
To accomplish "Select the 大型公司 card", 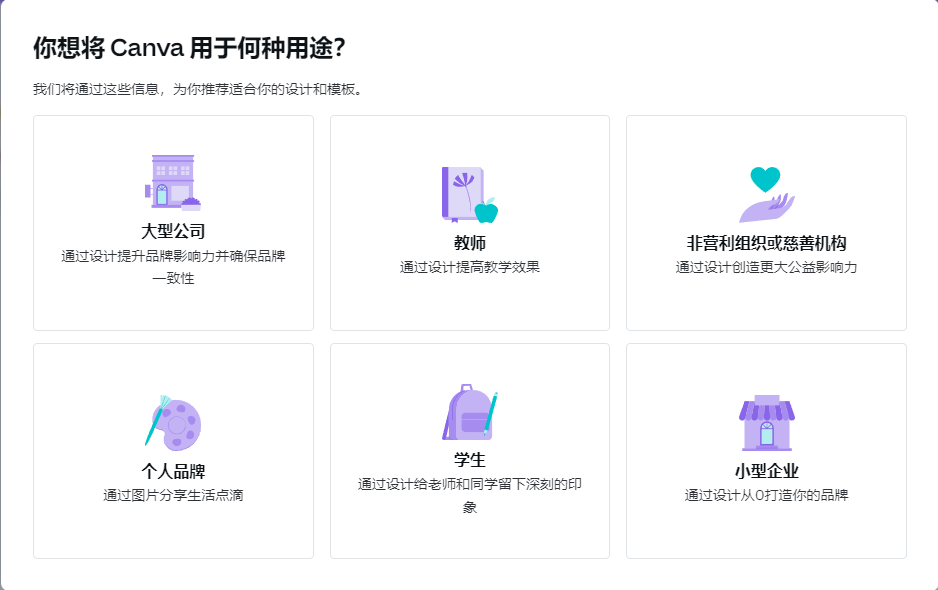I will (173, 223).
